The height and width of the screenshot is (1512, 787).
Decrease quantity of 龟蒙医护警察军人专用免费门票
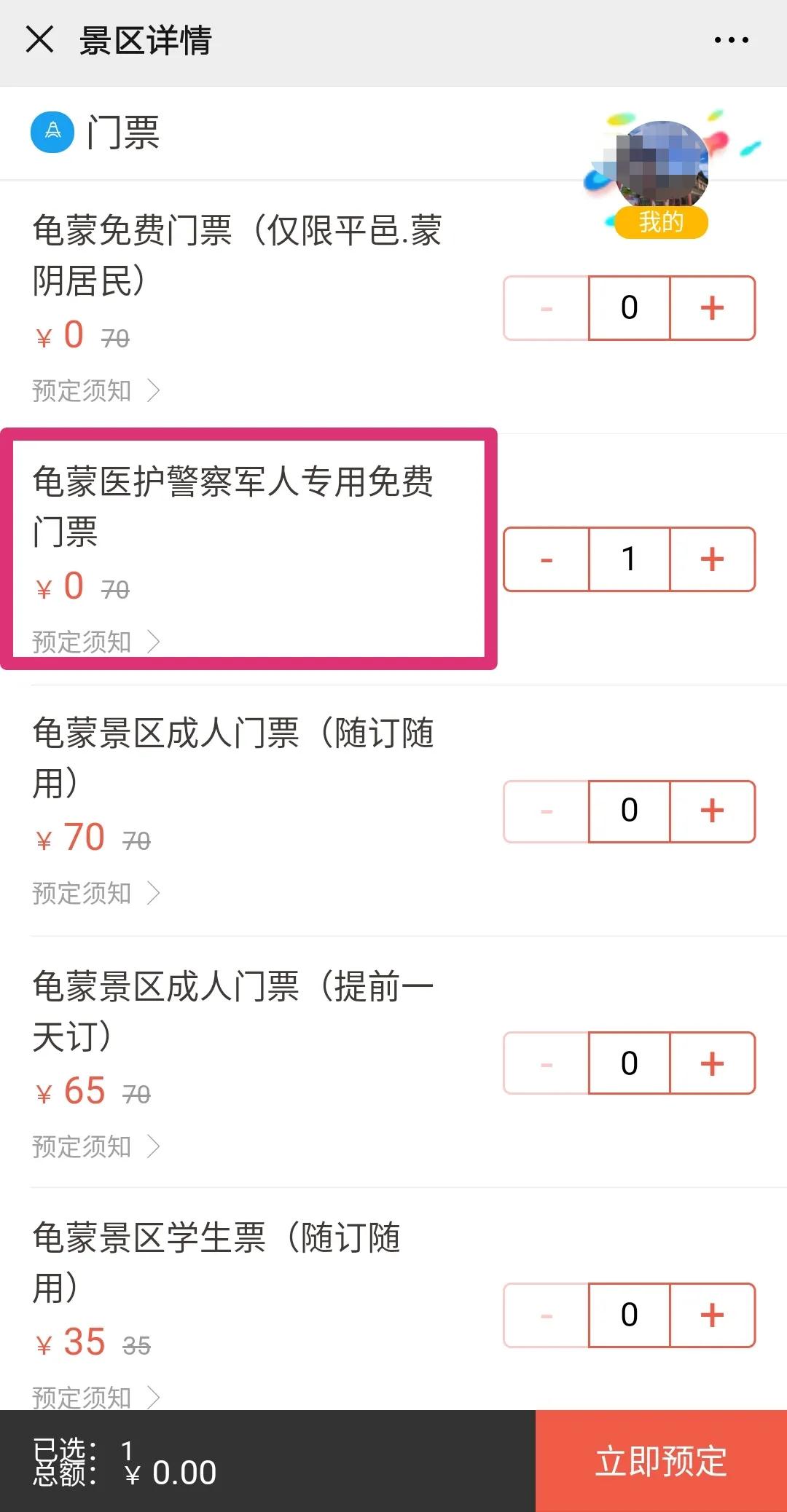click(x=547, y=559)
